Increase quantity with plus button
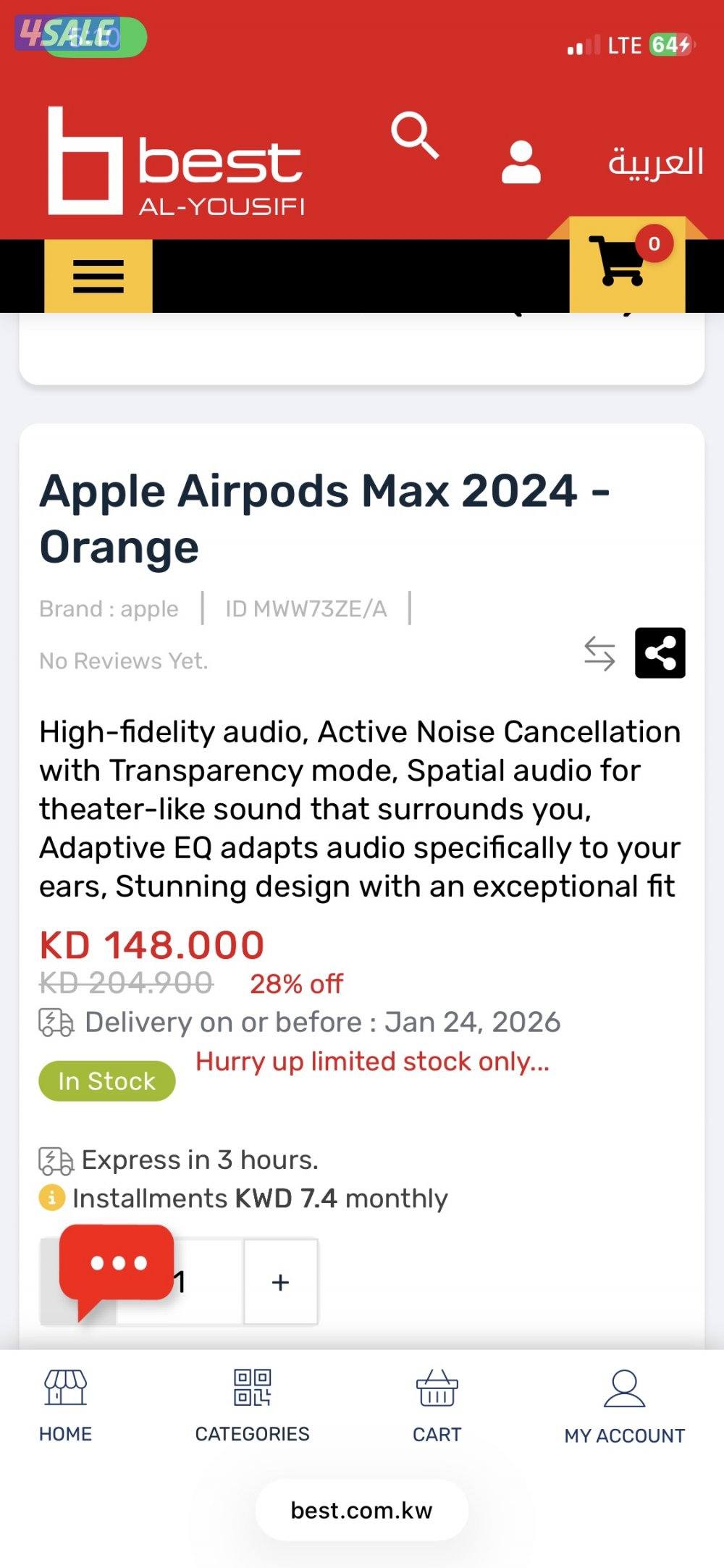The width and height of the screenshot is (724, 1568). [280, 1282]
